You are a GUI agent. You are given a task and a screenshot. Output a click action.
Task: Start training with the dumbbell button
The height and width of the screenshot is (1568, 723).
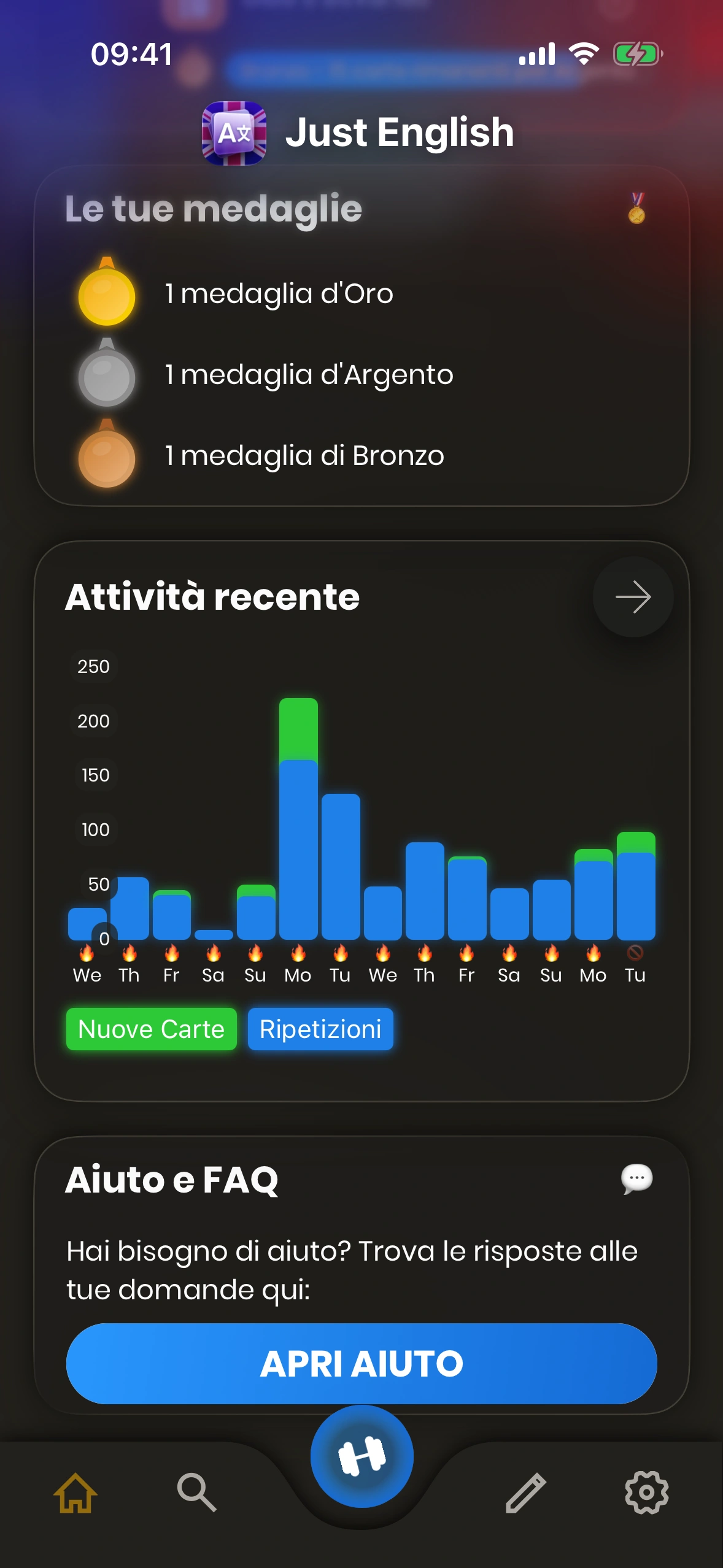pos(361,1456)
